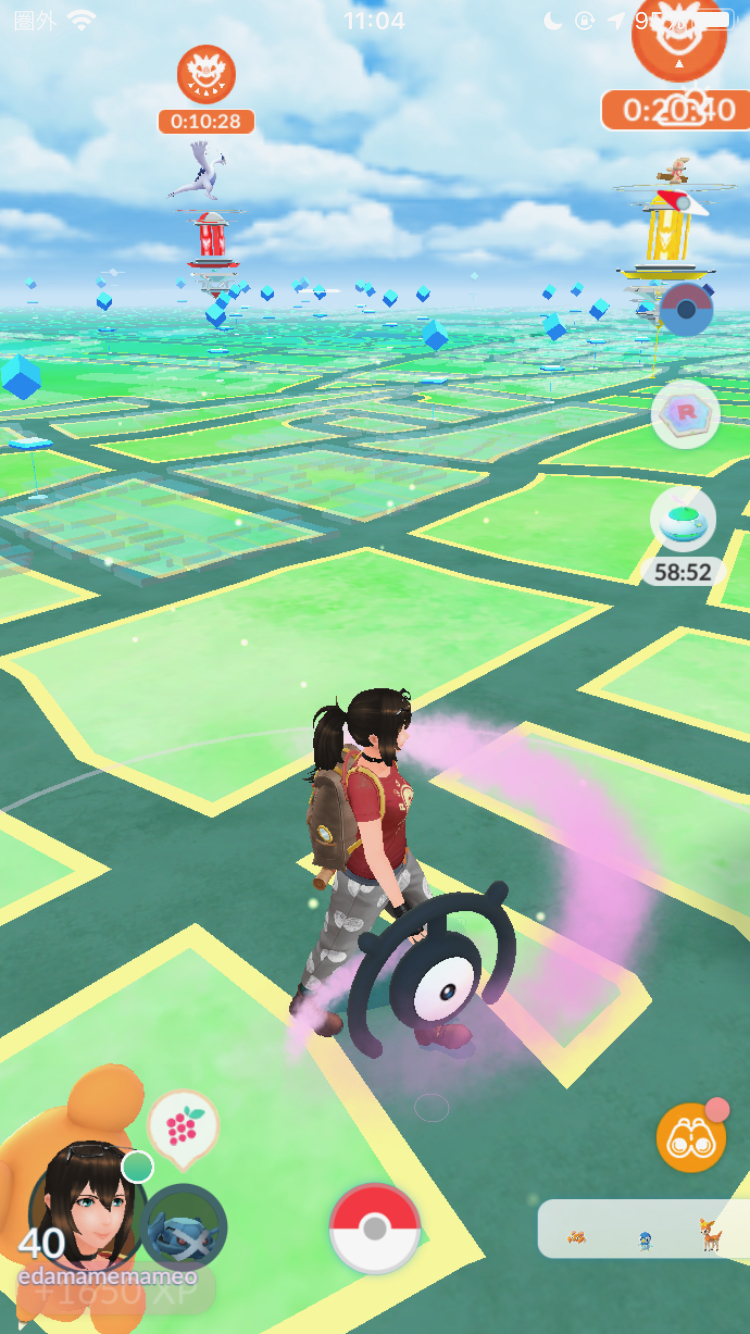Image resolution: width=750 pixels, height=1334 pixels.
Task: Open the Nearby Pokémon tracker
Action: [643, 1228]
